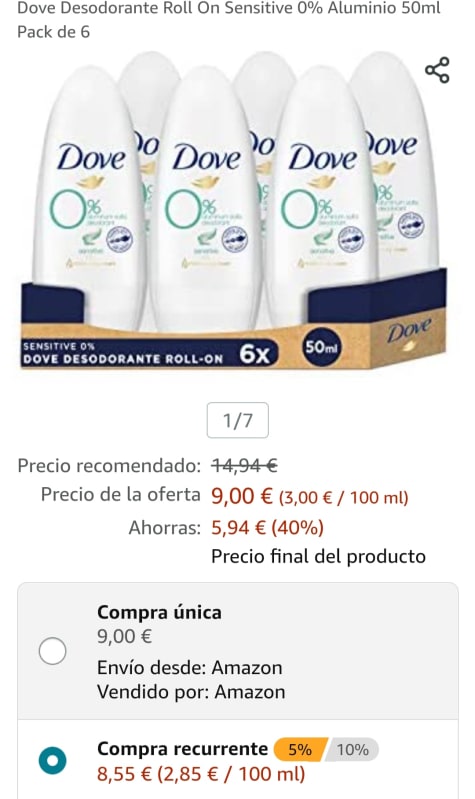
Task: Choose the 5% recurring discount
Action: (300, 750)
